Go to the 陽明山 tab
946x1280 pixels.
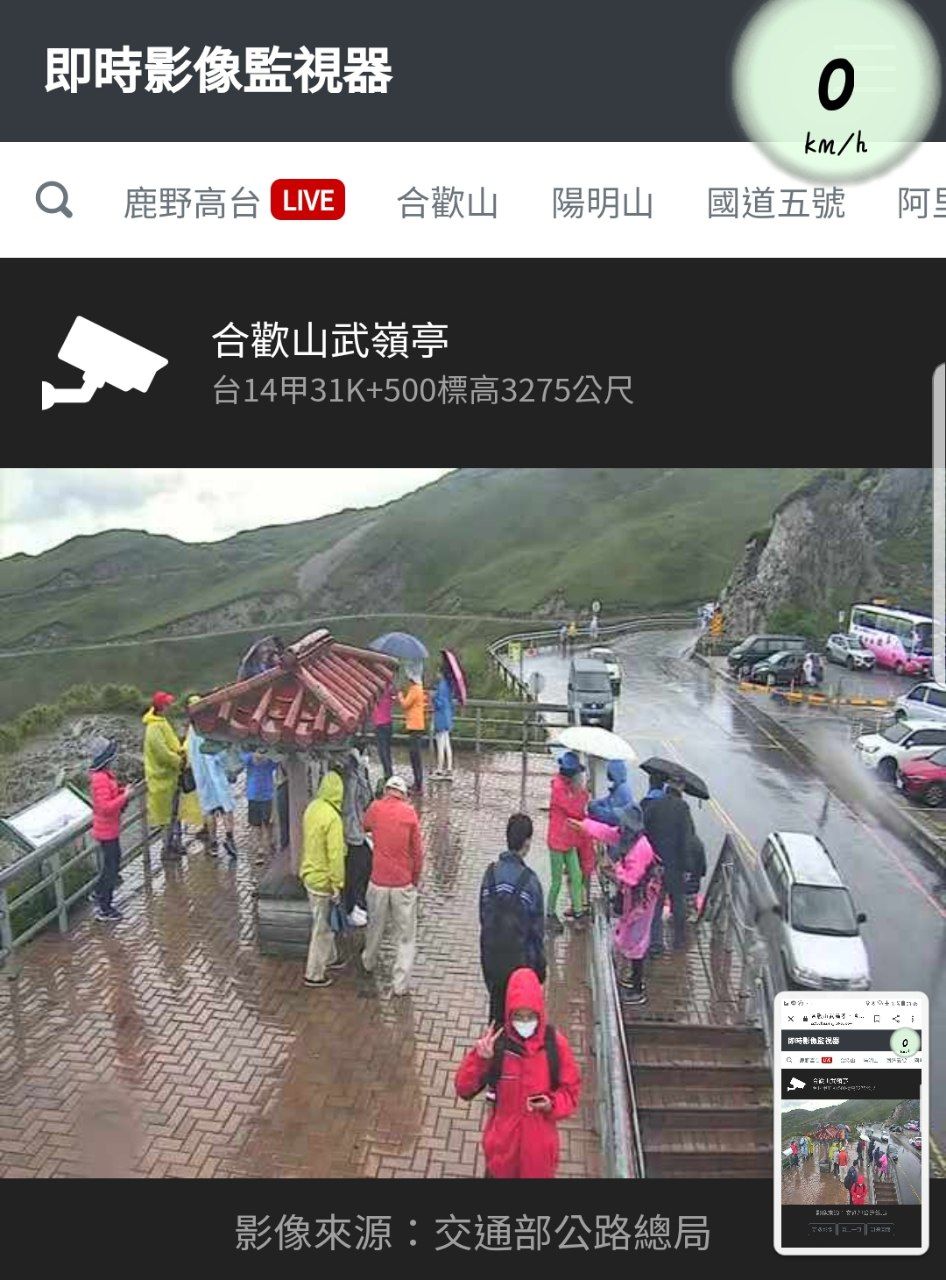click(x=602, y=202)
